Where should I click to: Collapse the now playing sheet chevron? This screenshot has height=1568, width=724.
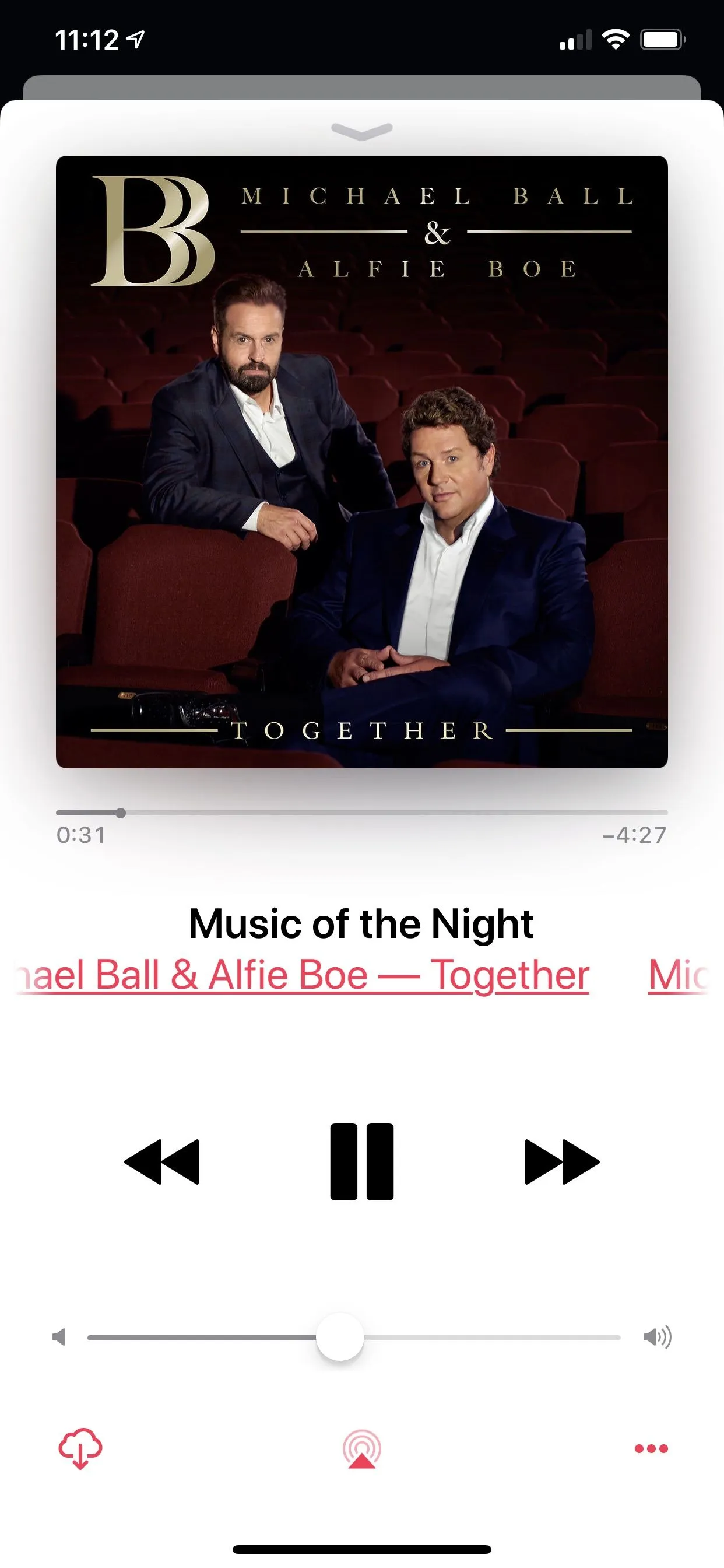pyautogui.click(x=361, y=131)
